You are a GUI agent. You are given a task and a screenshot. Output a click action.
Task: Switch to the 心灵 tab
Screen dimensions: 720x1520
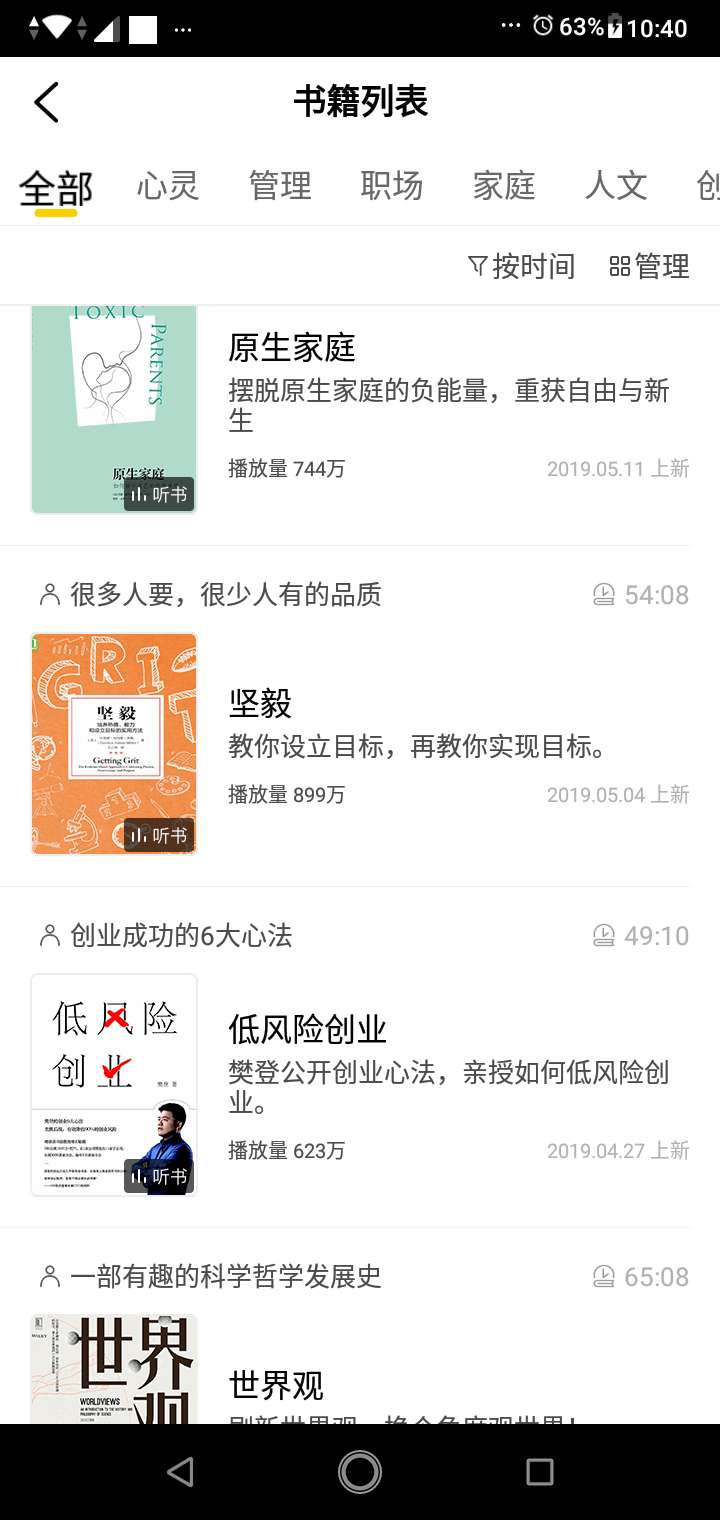[168, 186]
